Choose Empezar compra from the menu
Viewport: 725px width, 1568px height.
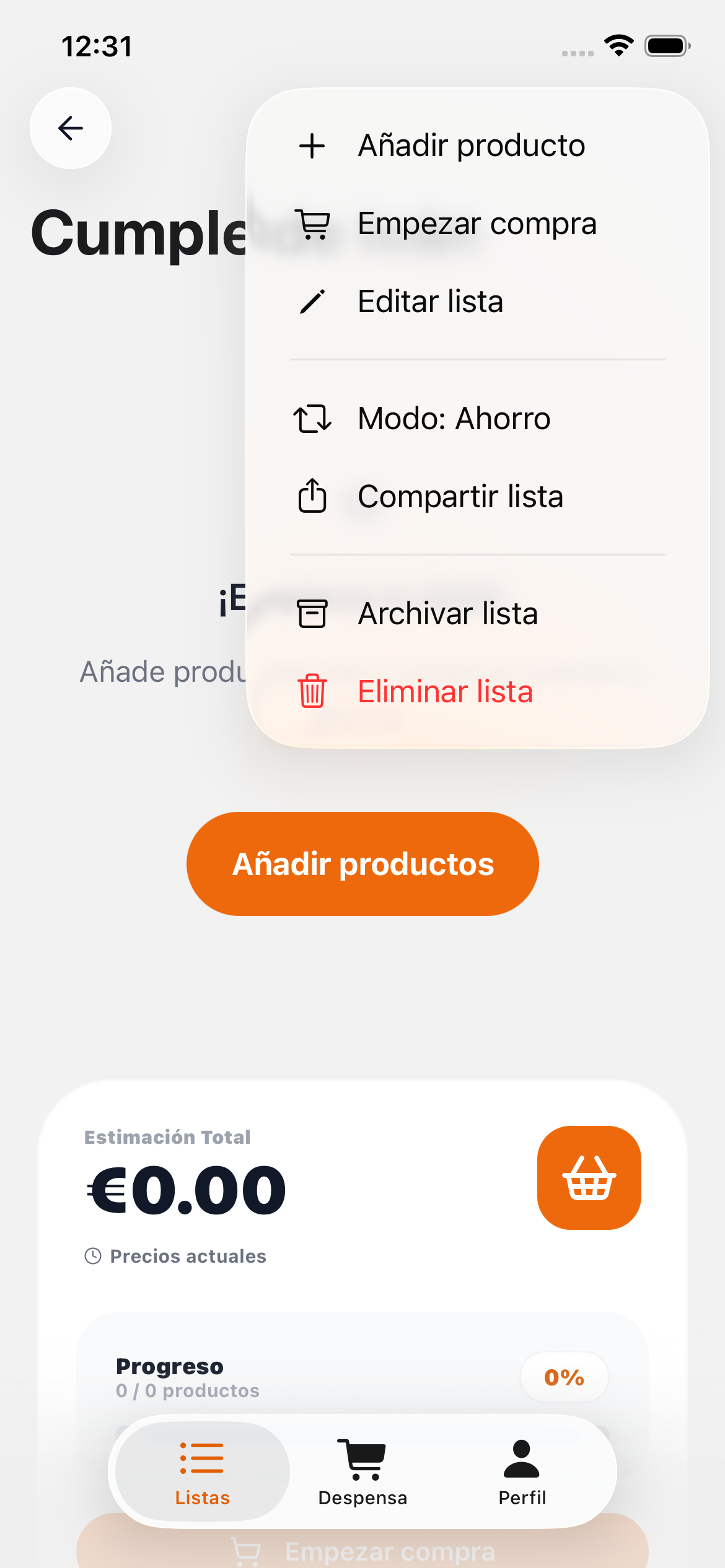(x=476, y=224)
